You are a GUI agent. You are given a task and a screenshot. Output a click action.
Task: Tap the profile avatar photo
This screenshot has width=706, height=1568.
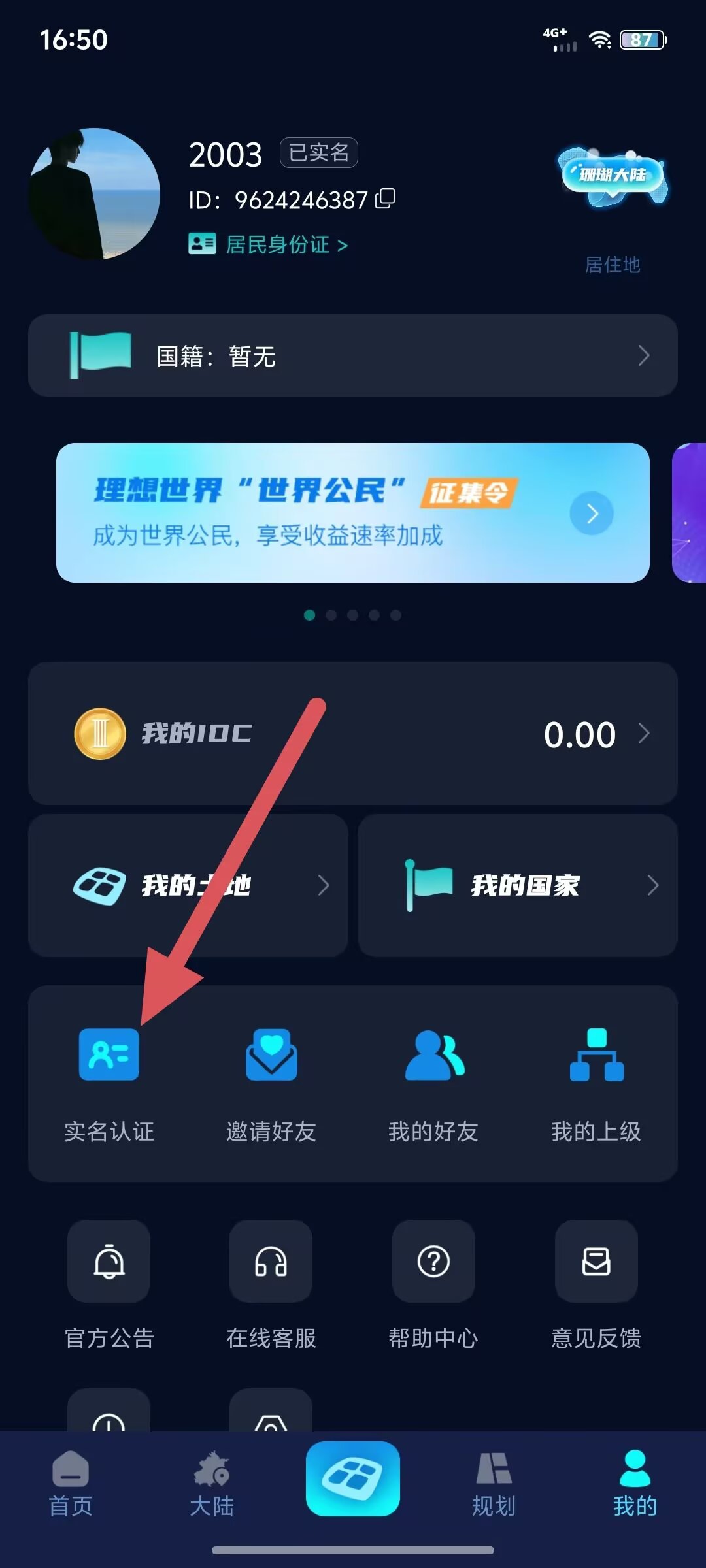point(95,193)
